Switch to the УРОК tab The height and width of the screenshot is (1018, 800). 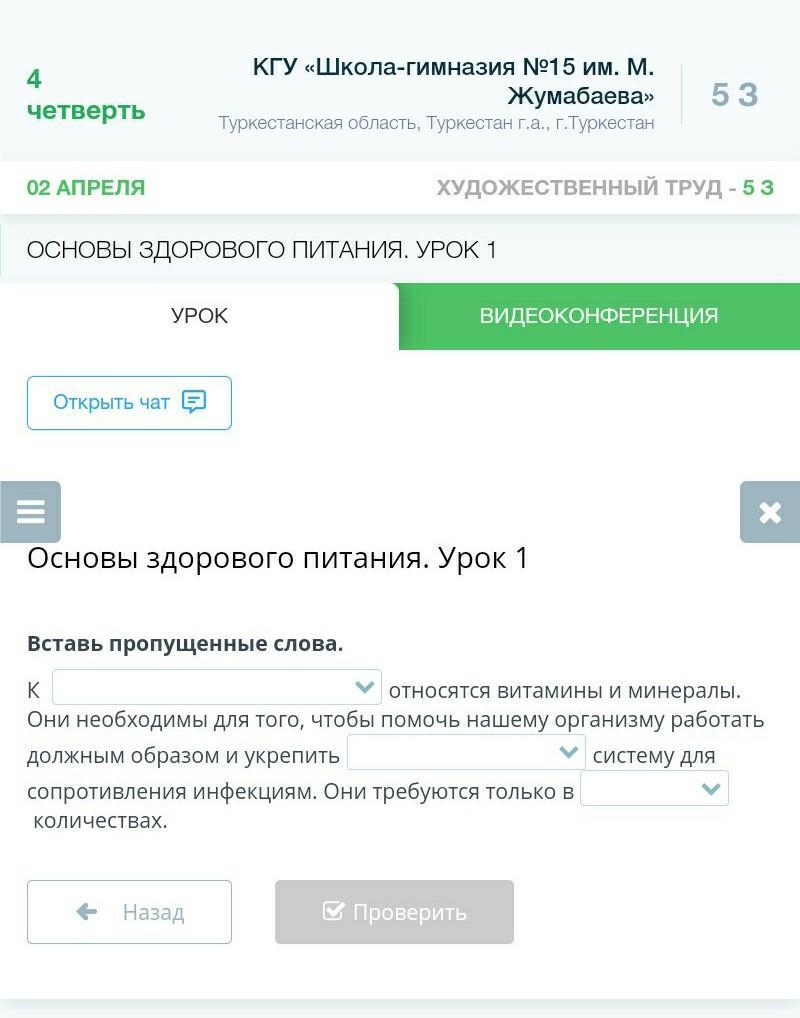200,316
